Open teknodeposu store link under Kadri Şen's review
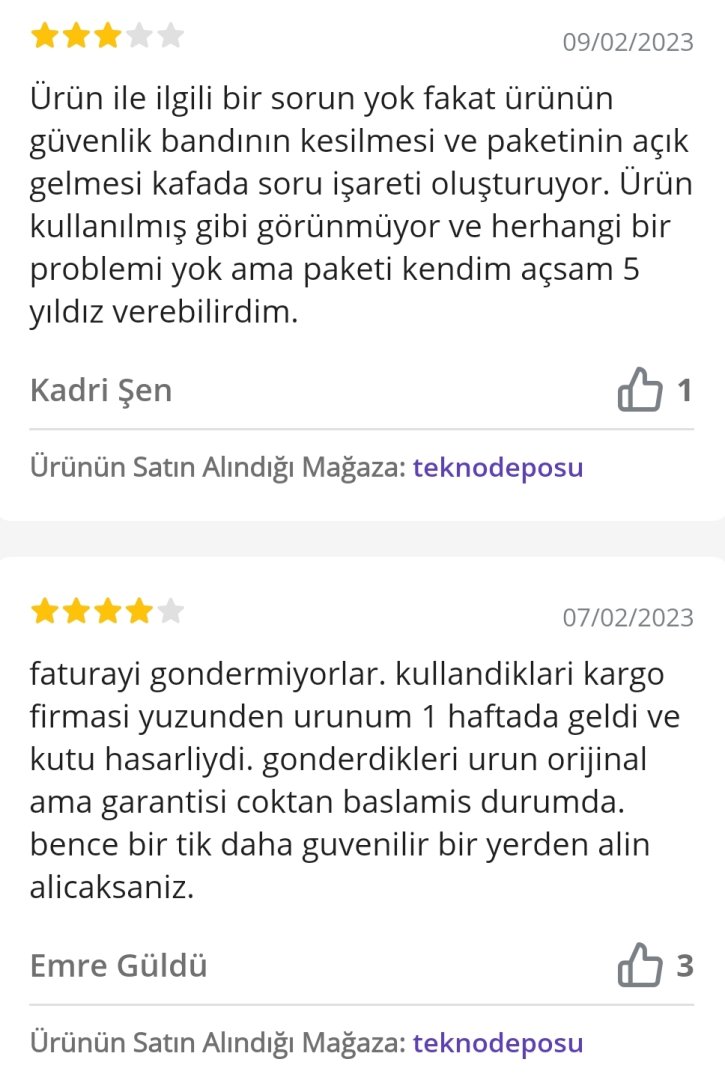The width and height of the screenshot is (725, 1080). pos(497,467)
